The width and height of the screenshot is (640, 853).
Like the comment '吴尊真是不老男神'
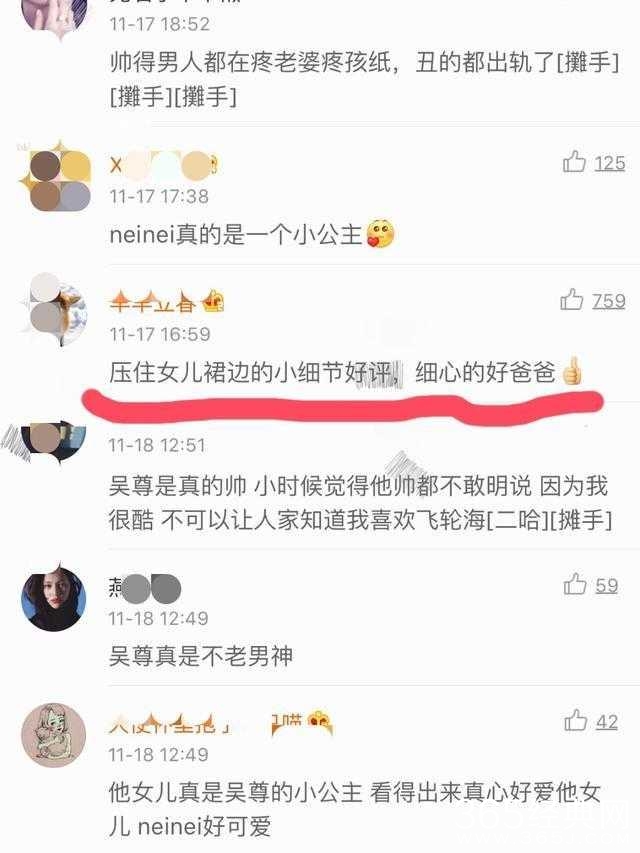coord(575,584)
